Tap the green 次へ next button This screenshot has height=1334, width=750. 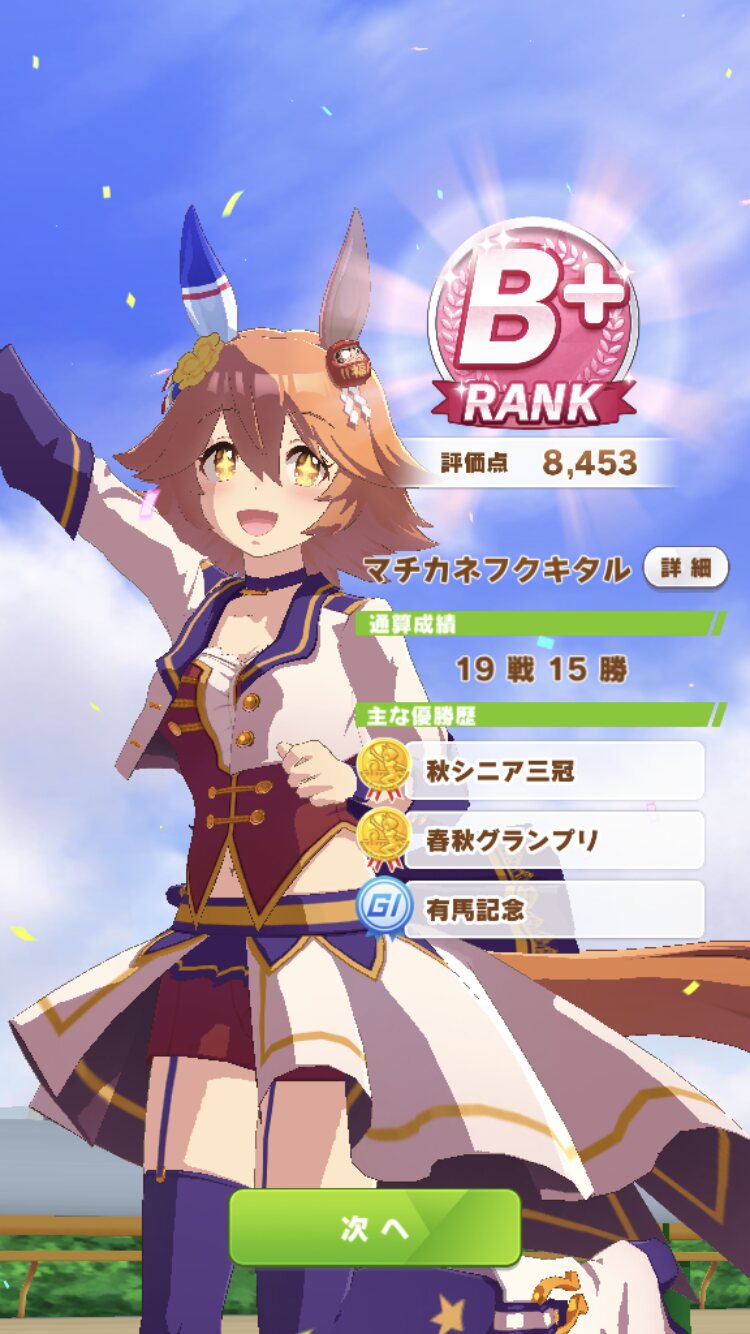[x=375, y=1229]
